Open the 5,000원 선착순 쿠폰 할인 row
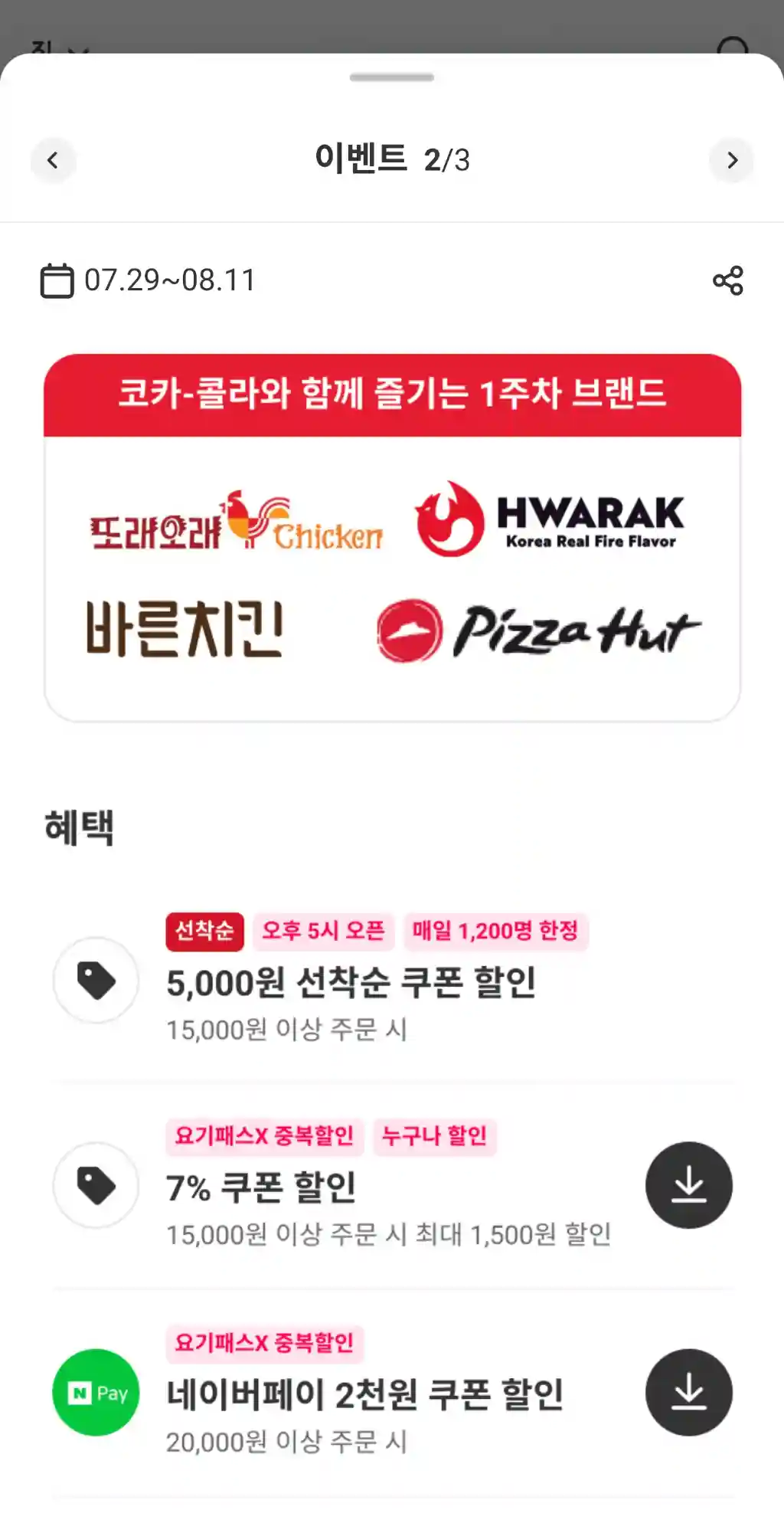 [351, 983]
